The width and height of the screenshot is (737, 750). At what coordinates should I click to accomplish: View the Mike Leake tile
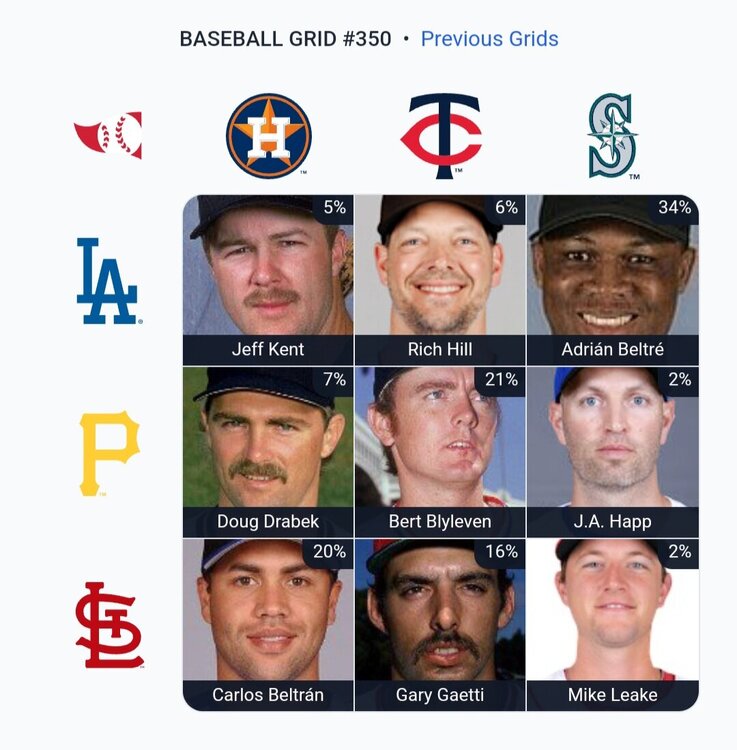click(612, 624)
